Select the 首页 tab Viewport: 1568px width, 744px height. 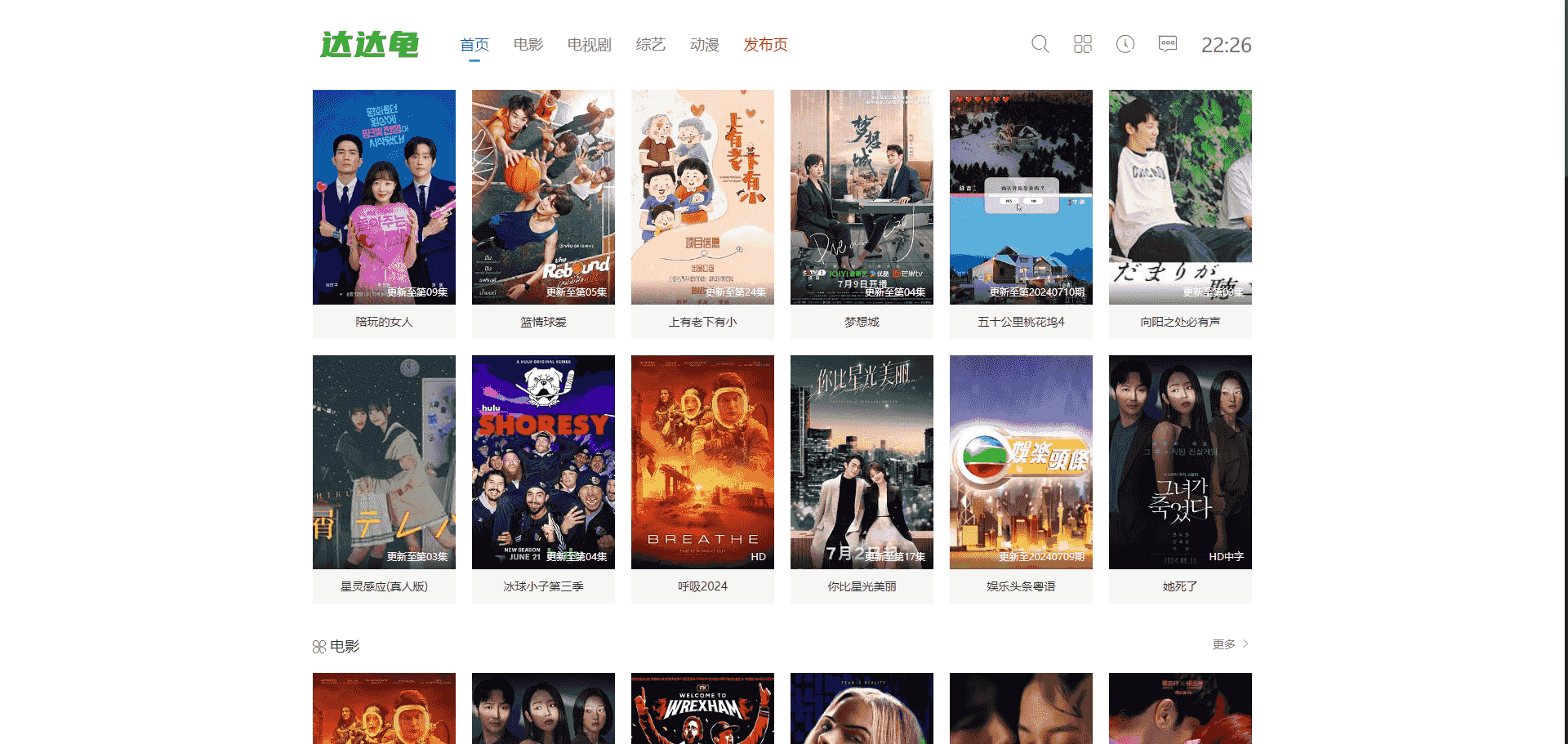(474, 45)
